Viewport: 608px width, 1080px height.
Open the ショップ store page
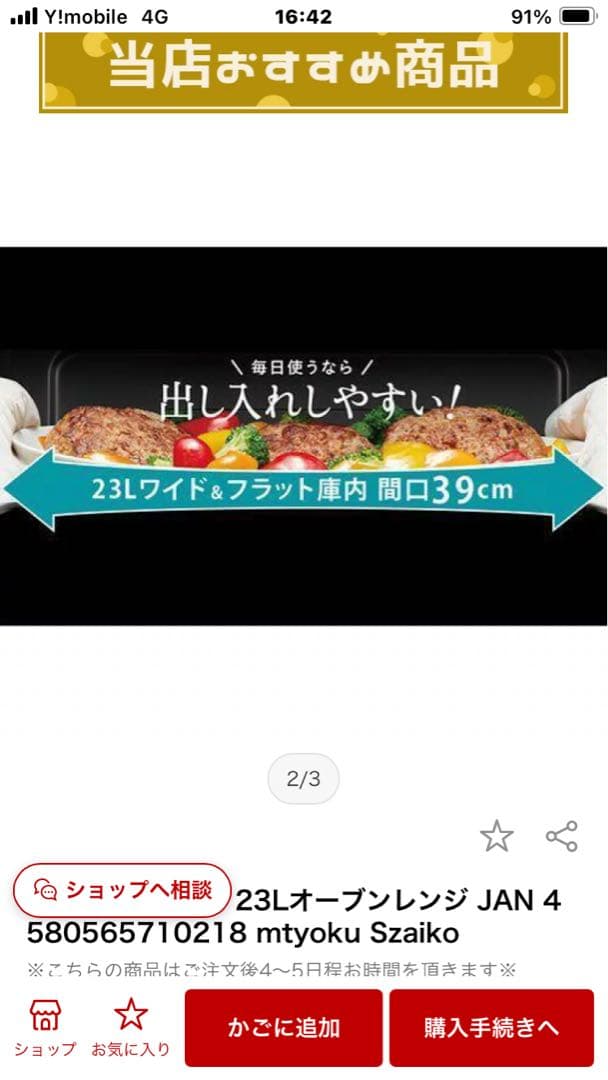[x=44, y=1027]
